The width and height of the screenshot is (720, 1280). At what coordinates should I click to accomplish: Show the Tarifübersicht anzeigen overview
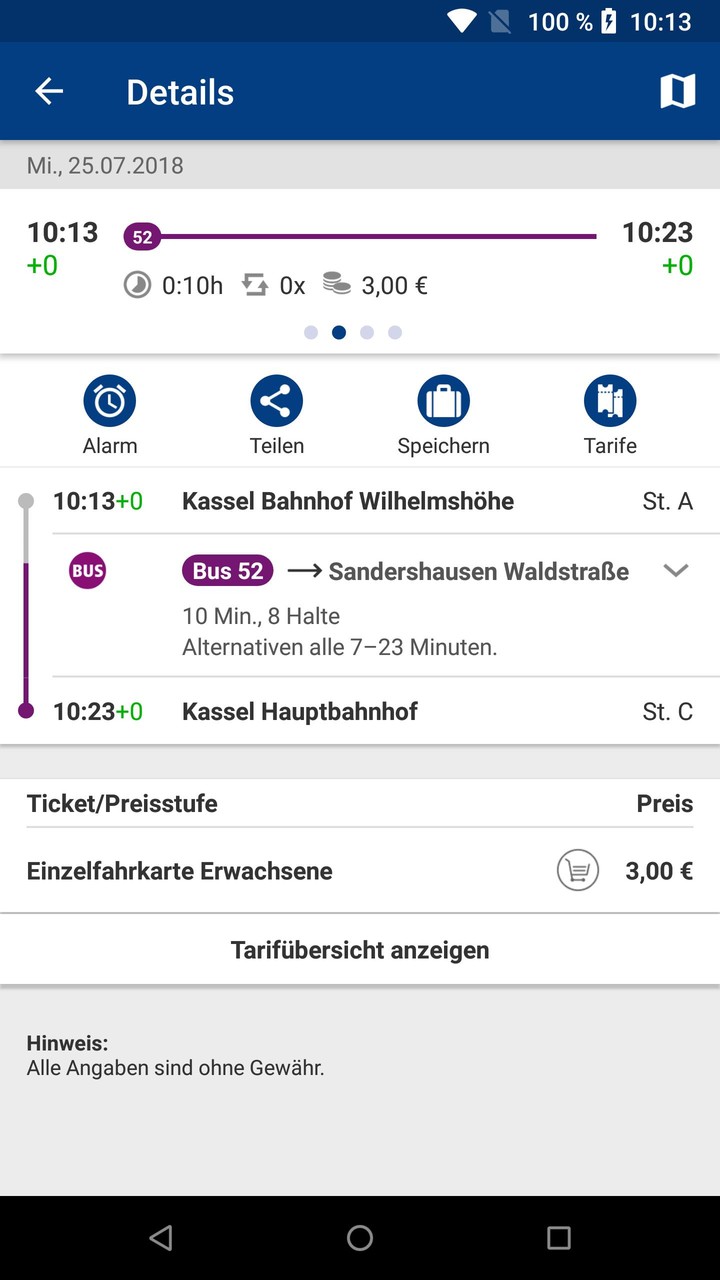360,950
